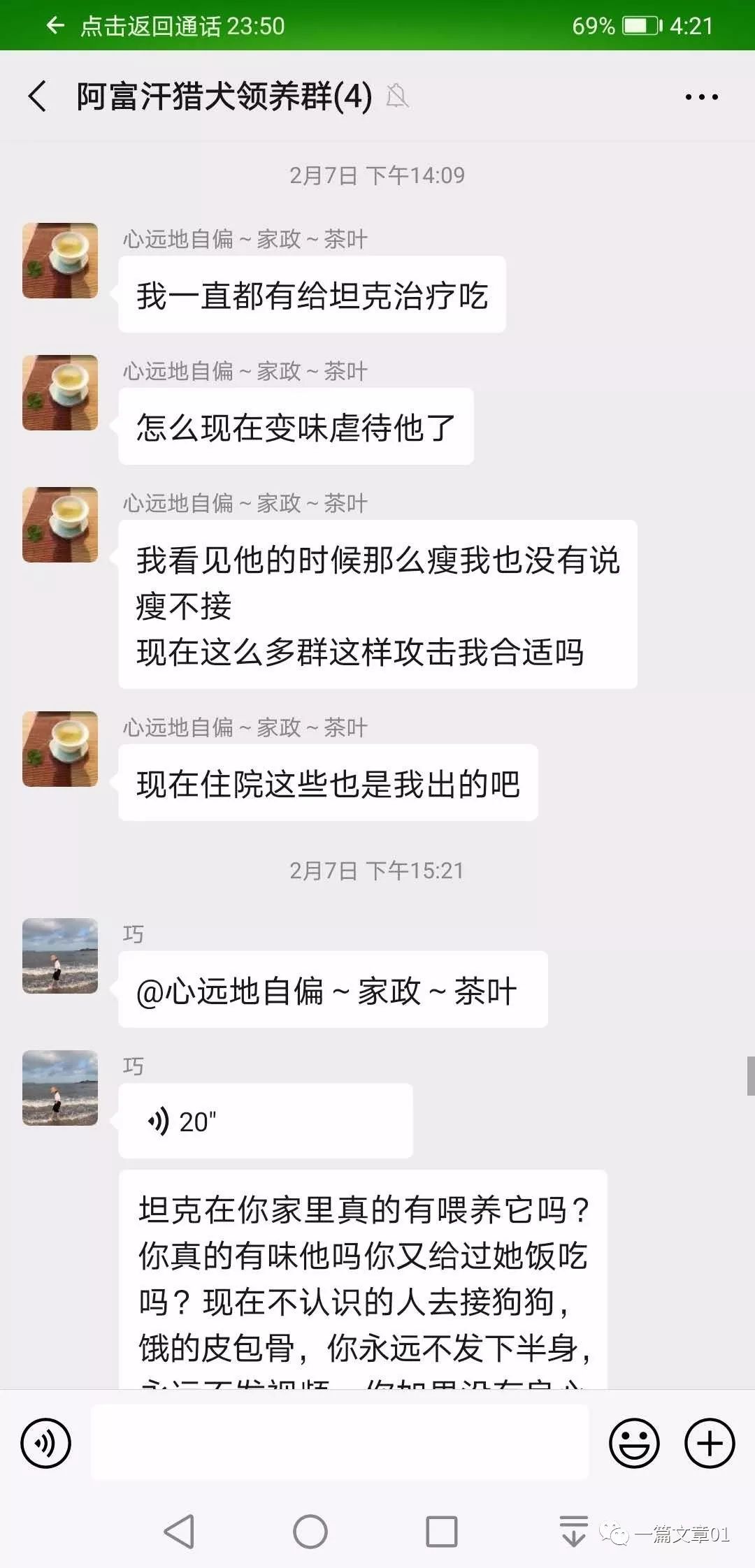
Task: Tap the message 我一直都有给坦克治疗吃
Action: [312, 295]
